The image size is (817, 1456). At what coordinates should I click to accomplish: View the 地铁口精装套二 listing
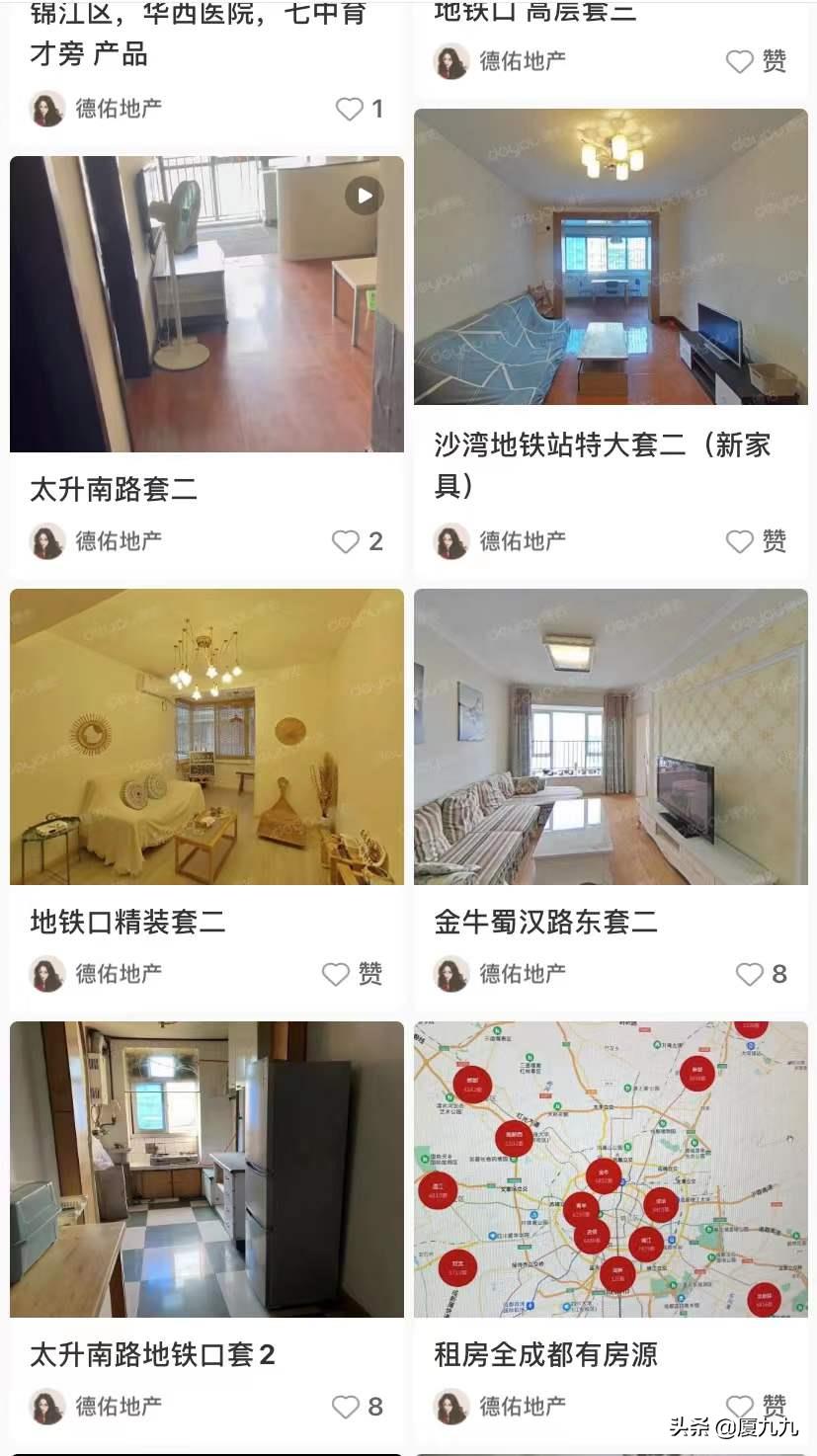(206, 736)
